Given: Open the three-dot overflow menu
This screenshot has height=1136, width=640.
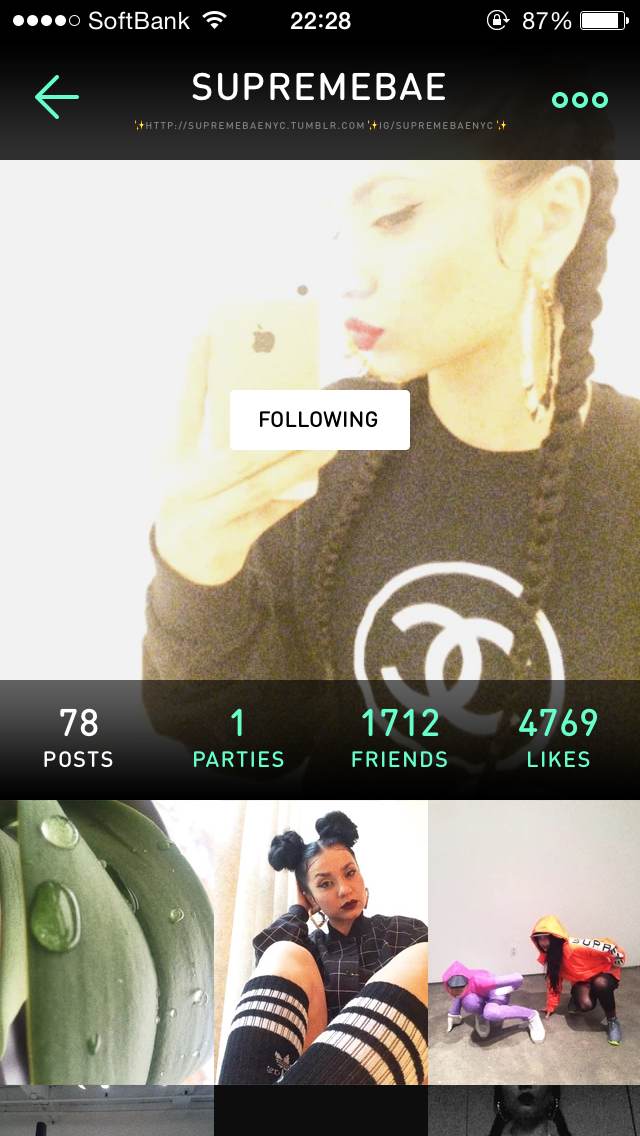Looking at the screenshot, I should (x=580, y=99).
